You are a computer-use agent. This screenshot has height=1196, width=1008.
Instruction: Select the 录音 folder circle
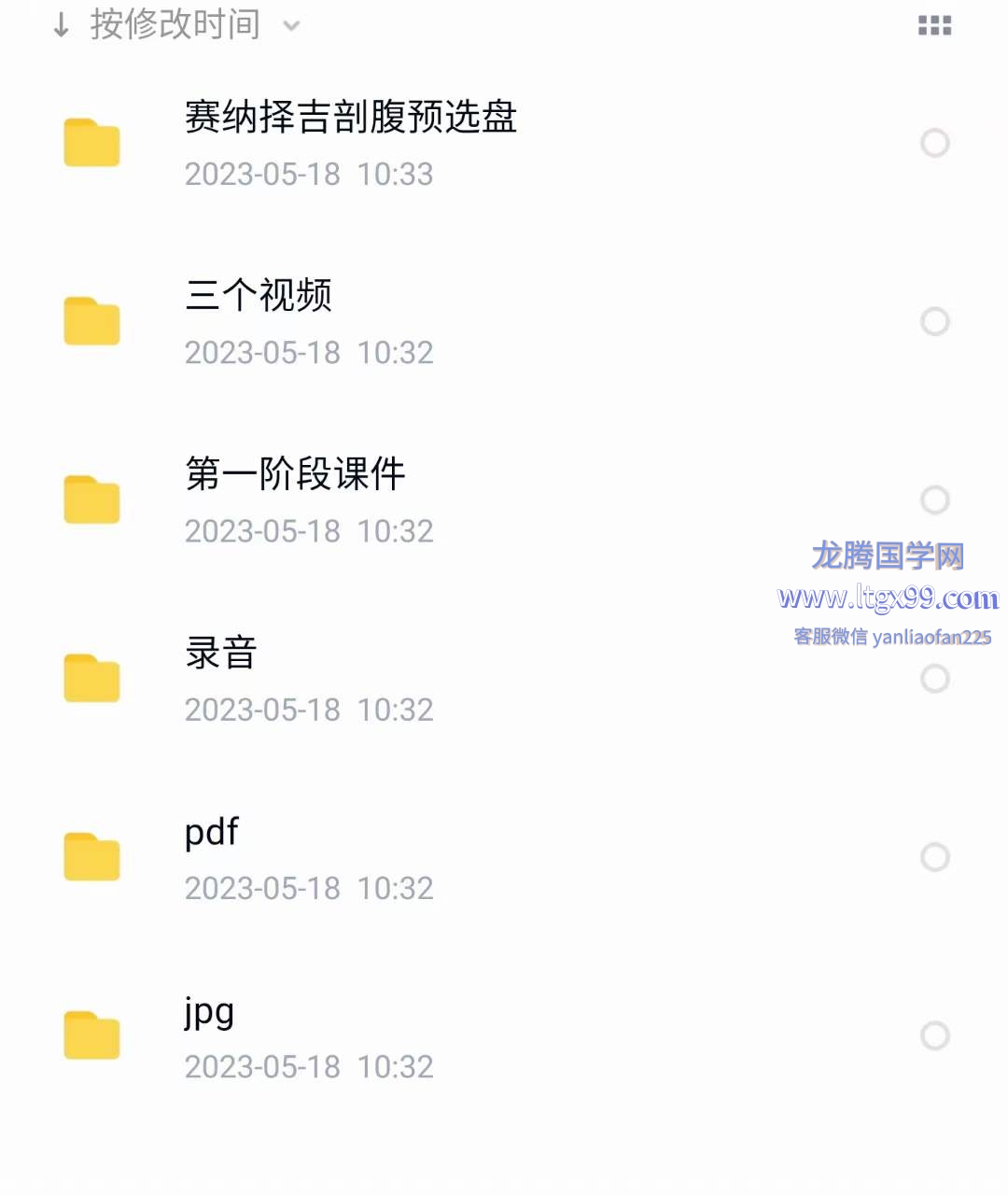(935, 679)
